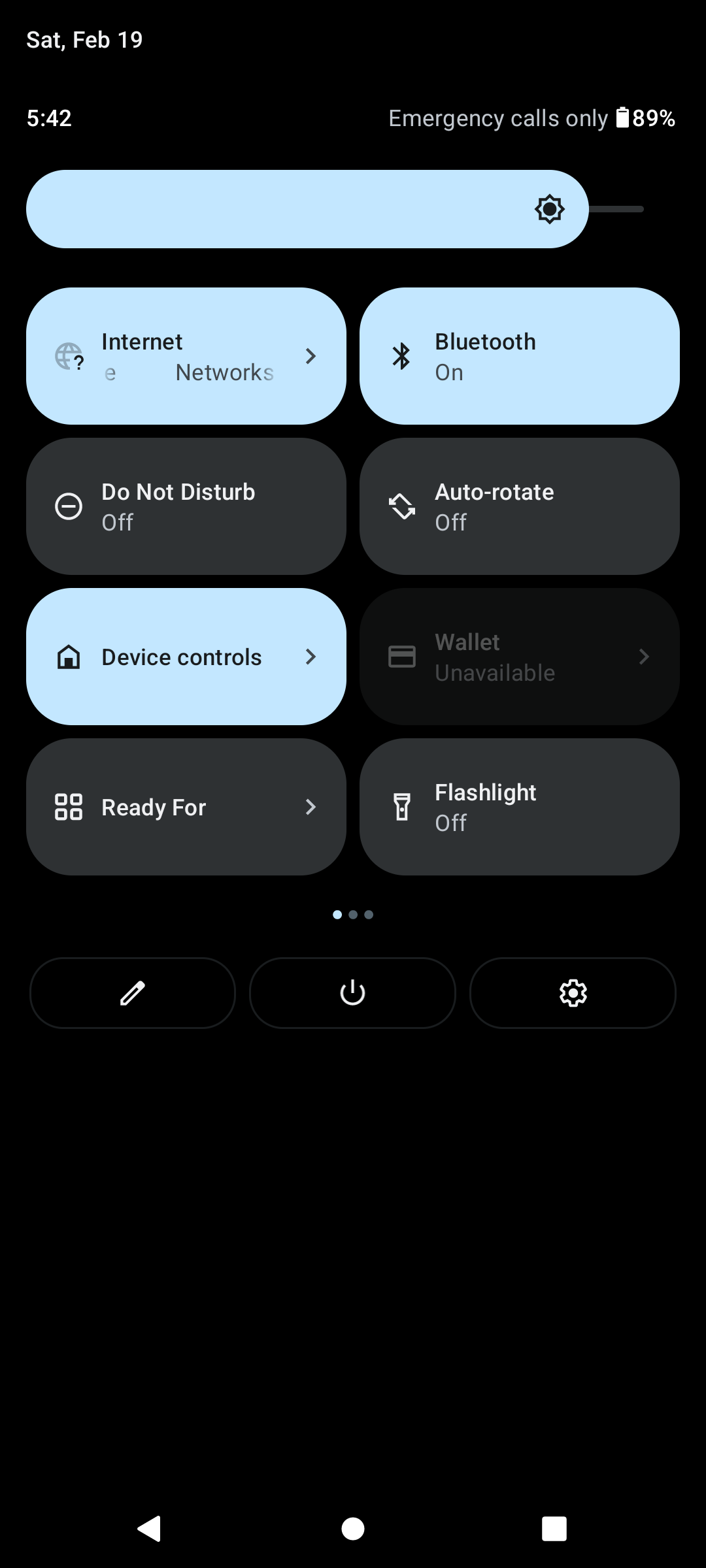The image size is (706, 1568).
Task: Open the Internet networks tile
Action: 186,356
